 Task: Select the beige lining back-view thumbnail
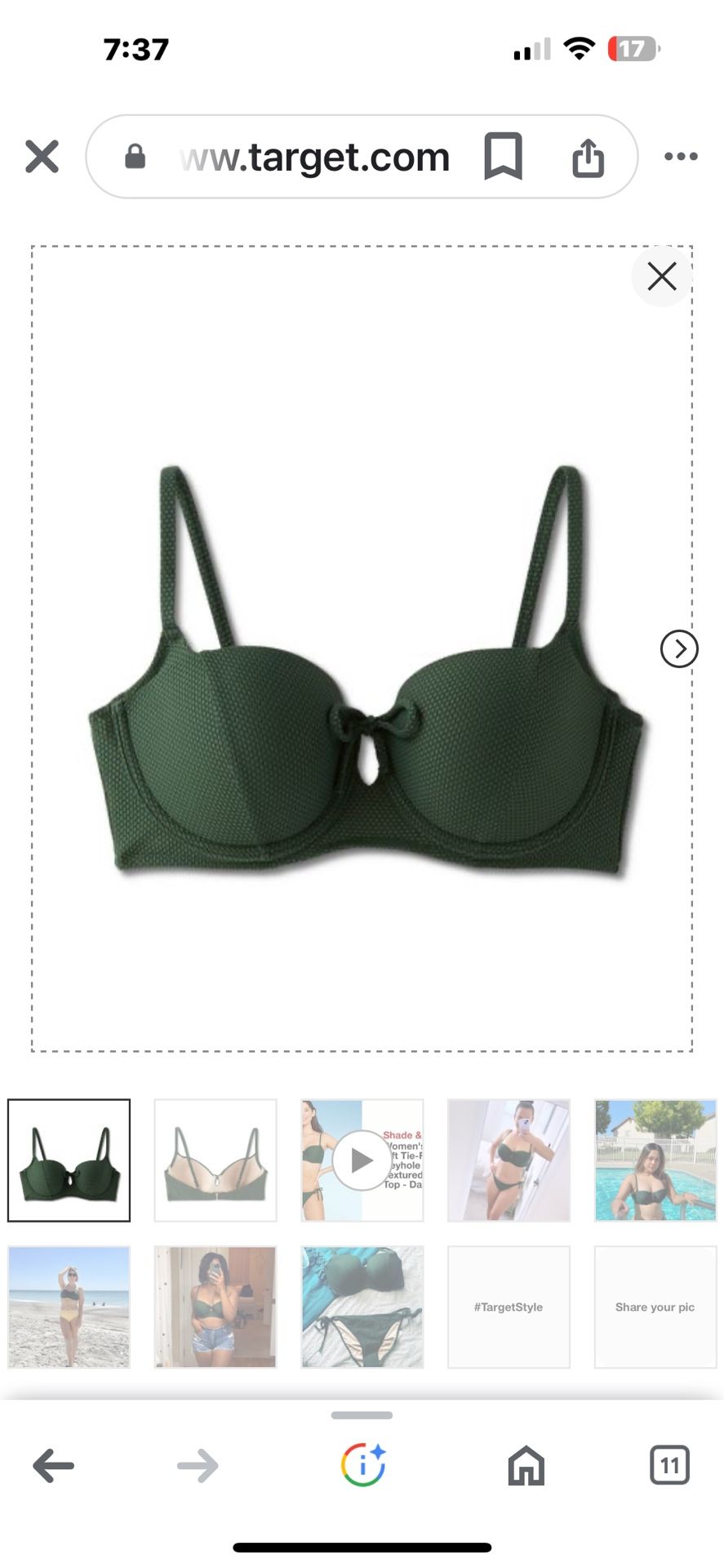pyautogui.click(x=215, y=1160)
